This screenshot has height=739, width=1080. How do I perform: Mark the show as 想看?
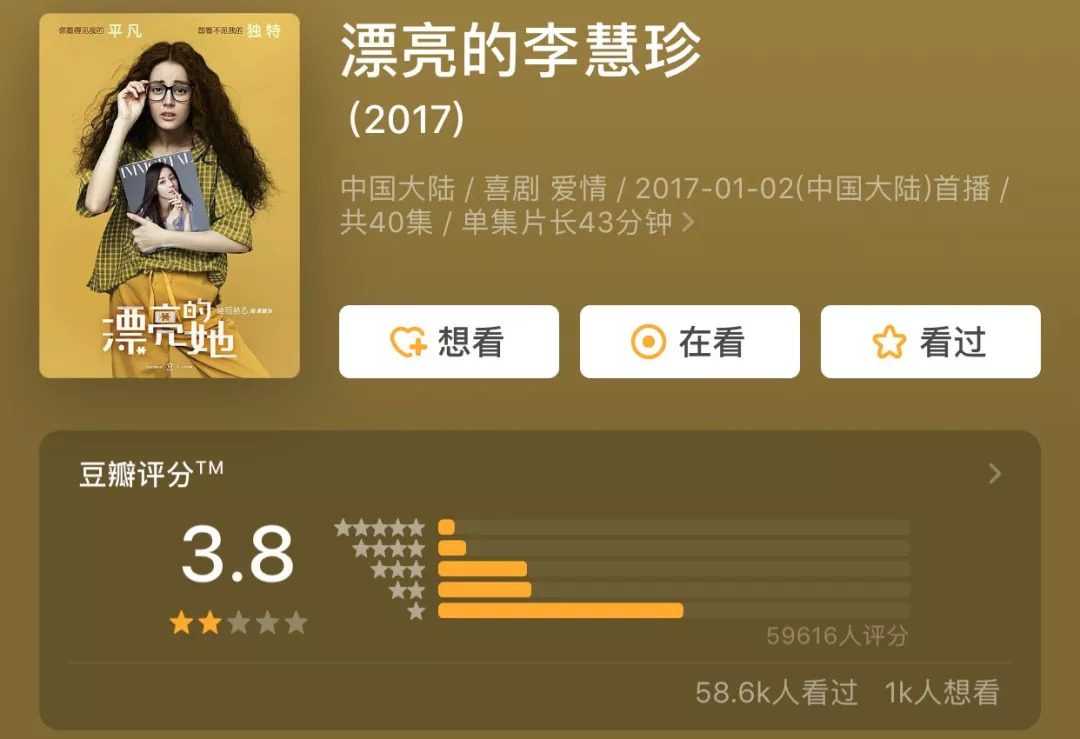(x=448, y=342)
